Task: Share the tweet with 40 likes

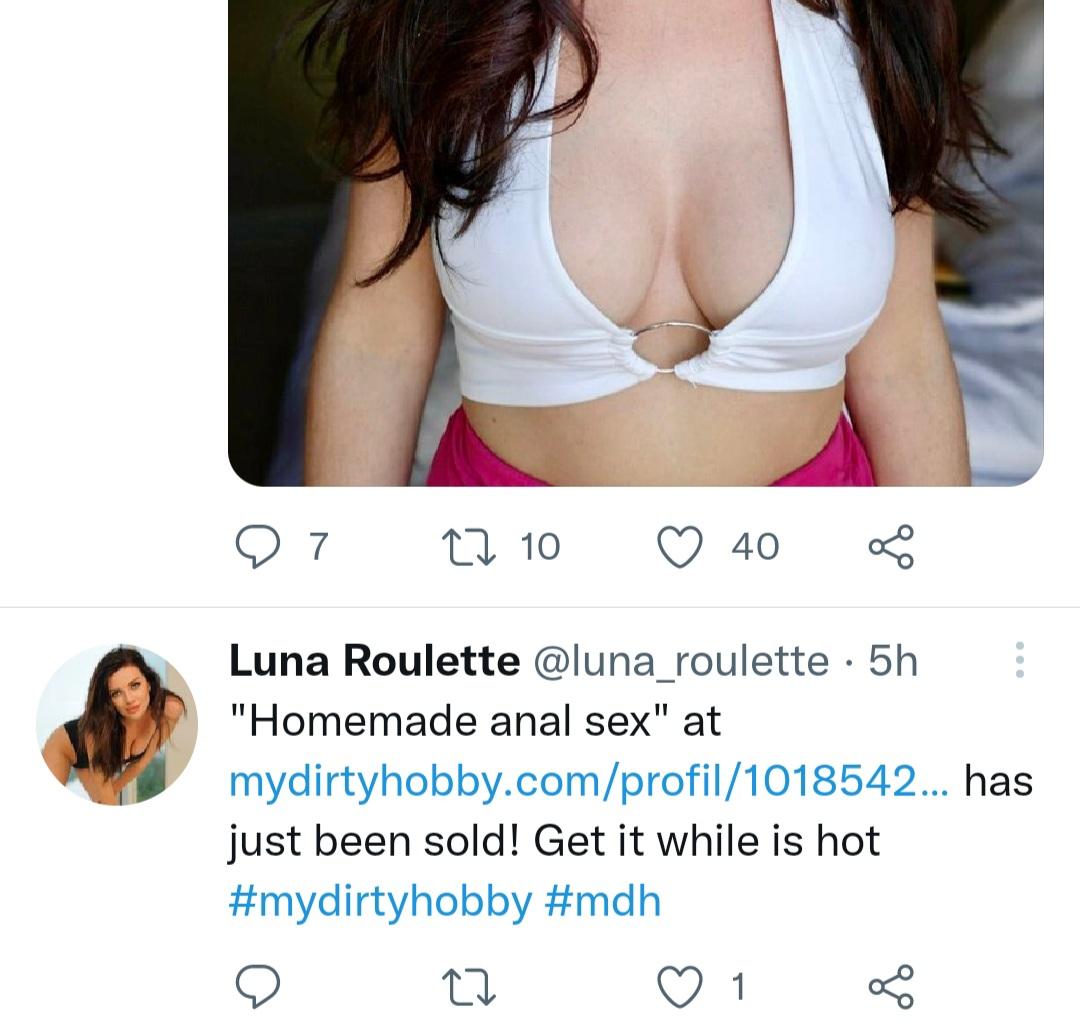Action: 890,546
